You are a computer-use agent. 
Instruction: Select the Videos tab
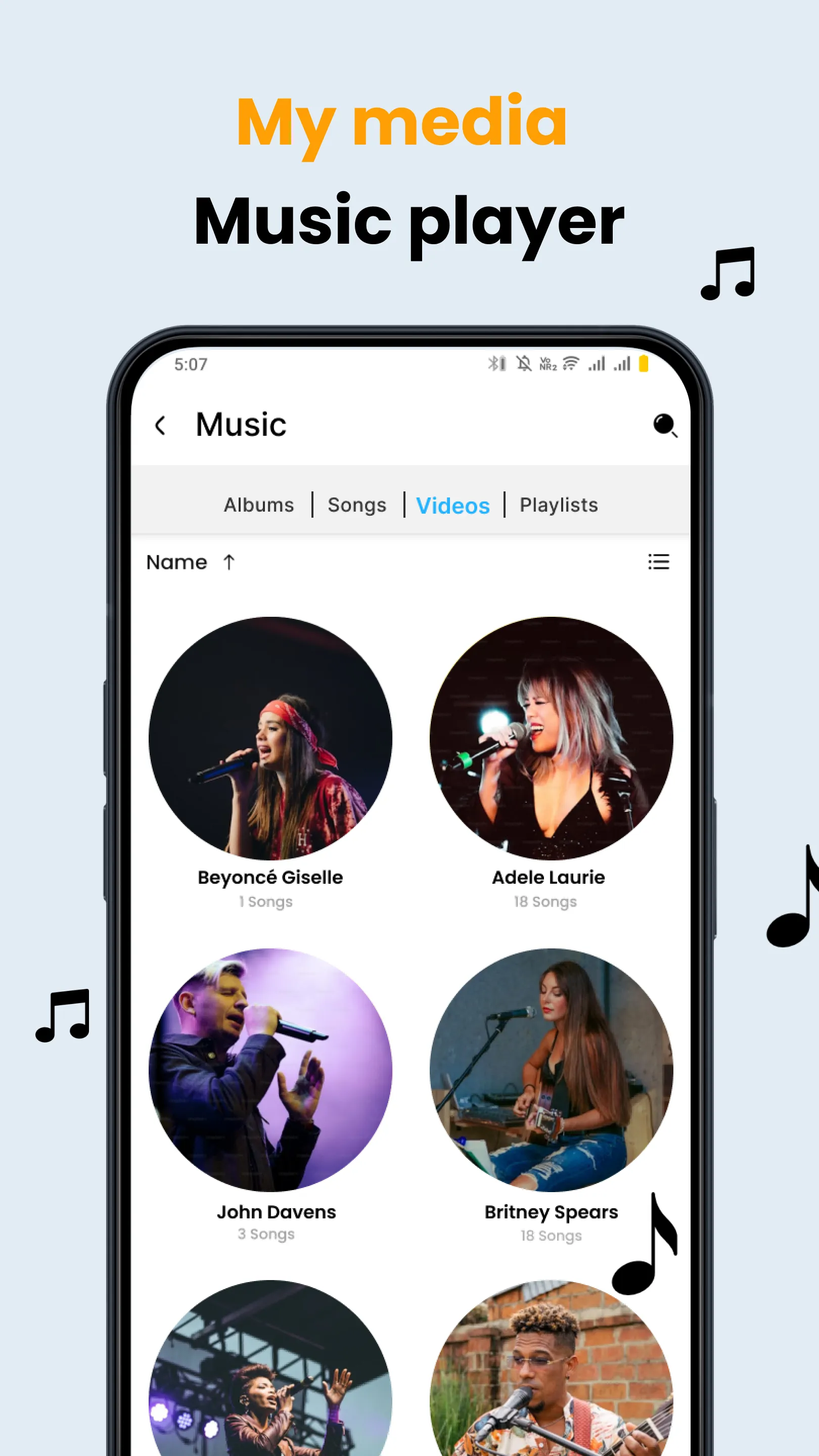(453, 505)
